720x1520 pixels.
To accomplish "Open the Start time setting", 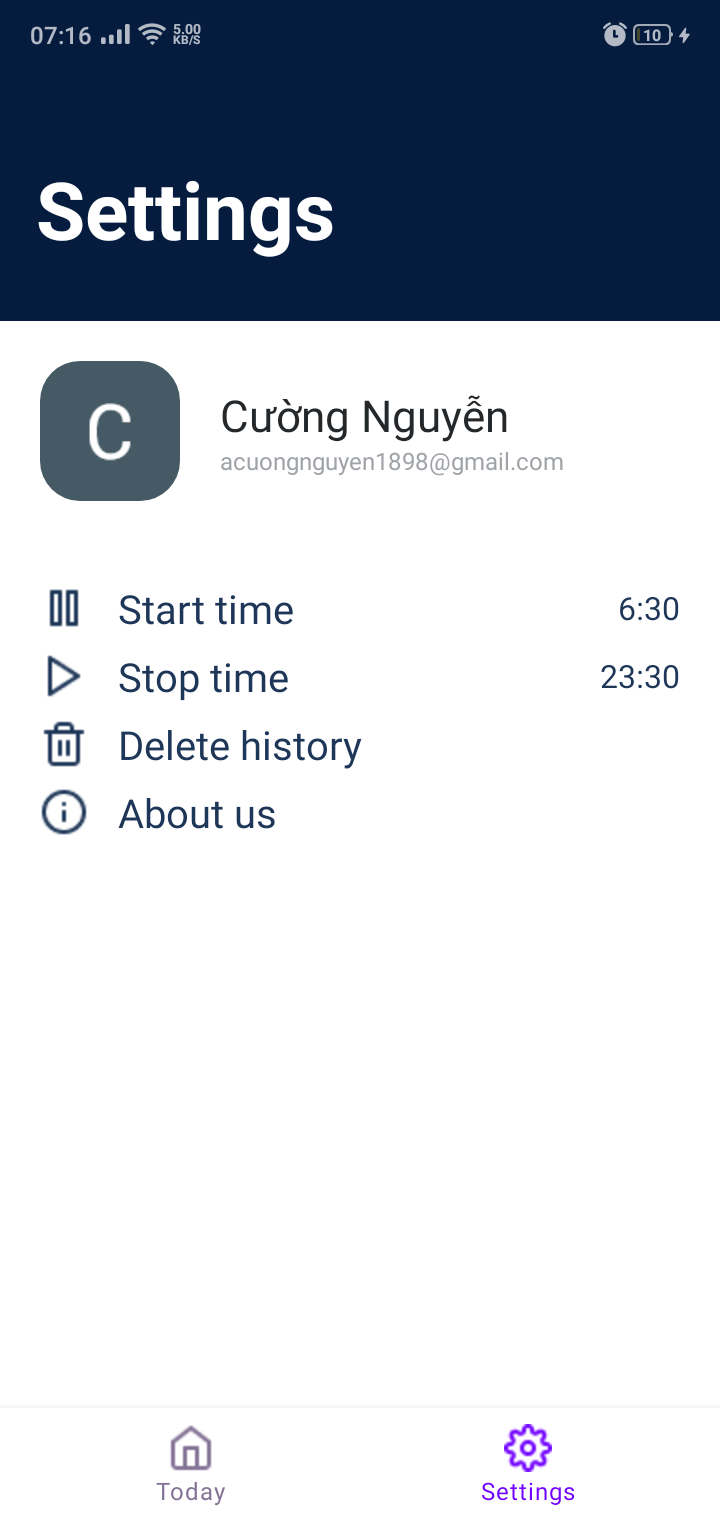I will click(205, 609).
